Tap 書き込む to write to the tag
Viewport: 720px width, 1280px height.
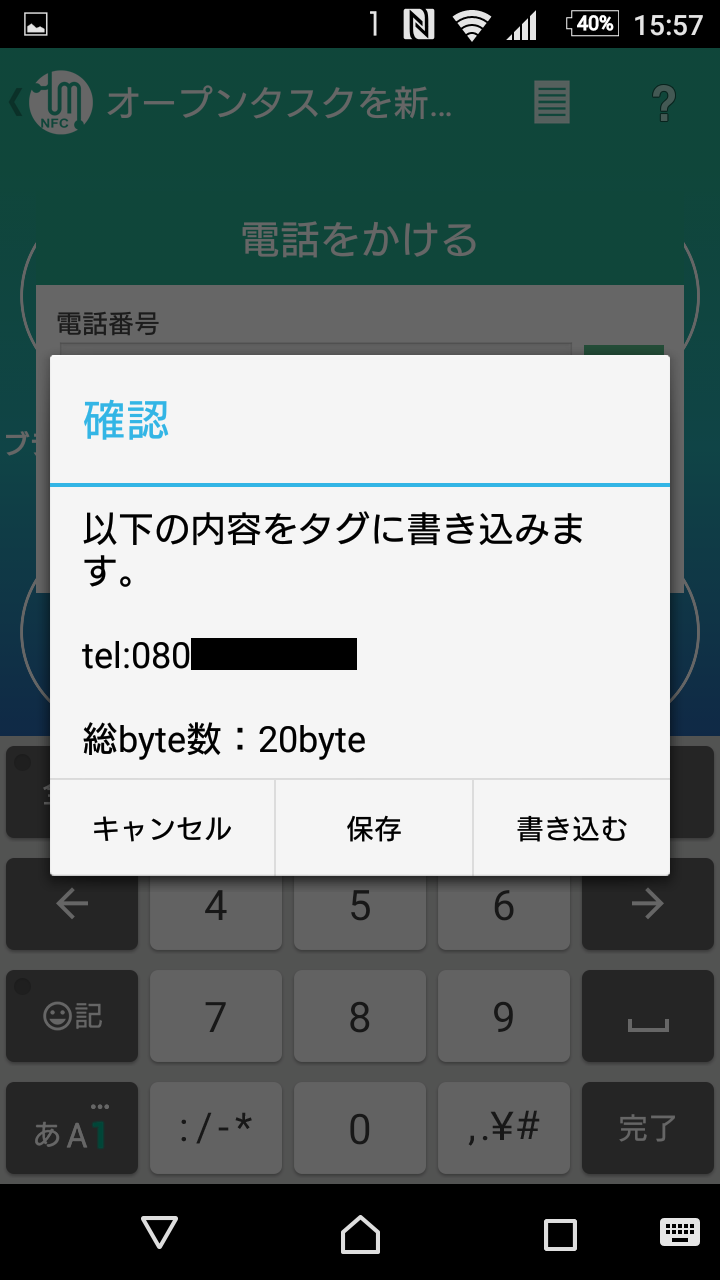click(571, 828)
